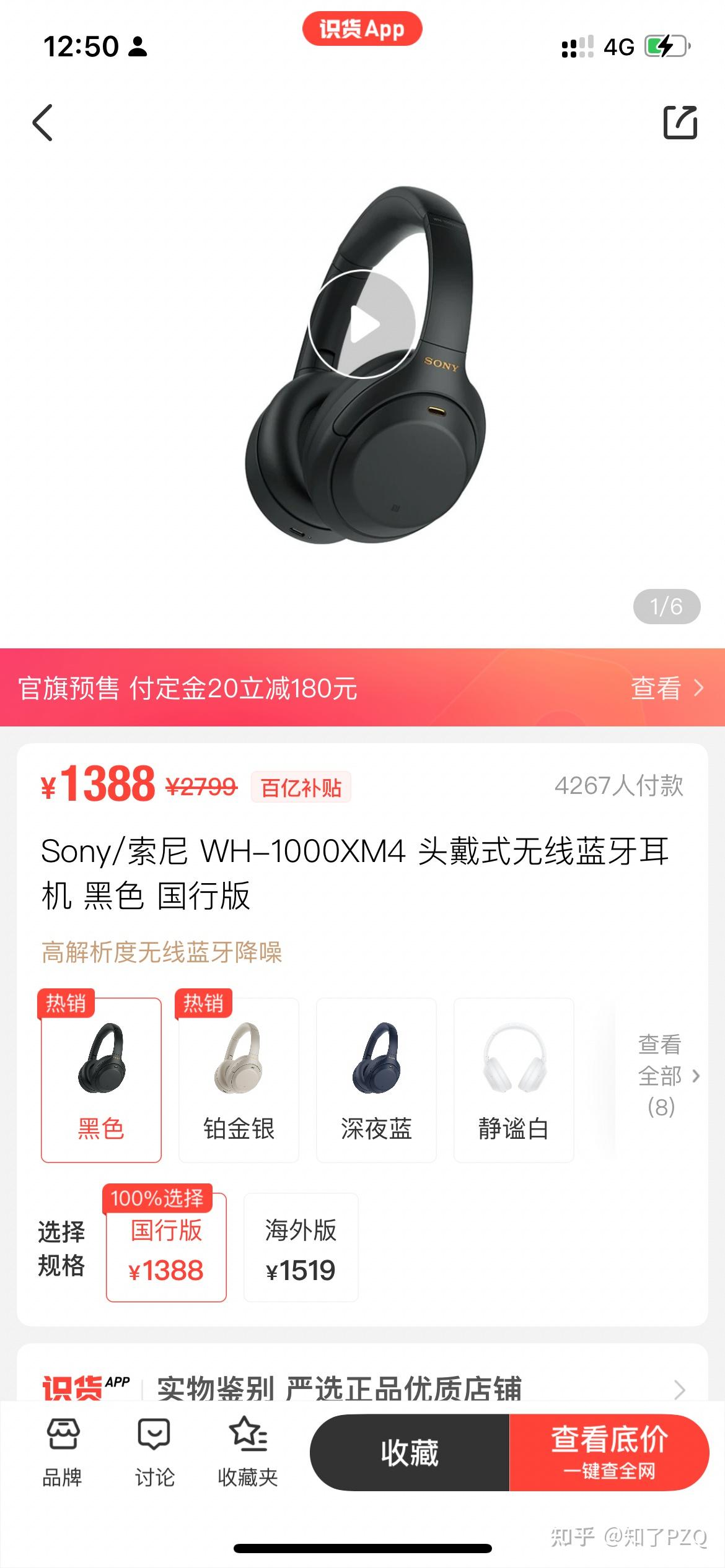Screen dimensions: 725x1568
Task: Share this product via the share icon
Action: pos(680,122)
